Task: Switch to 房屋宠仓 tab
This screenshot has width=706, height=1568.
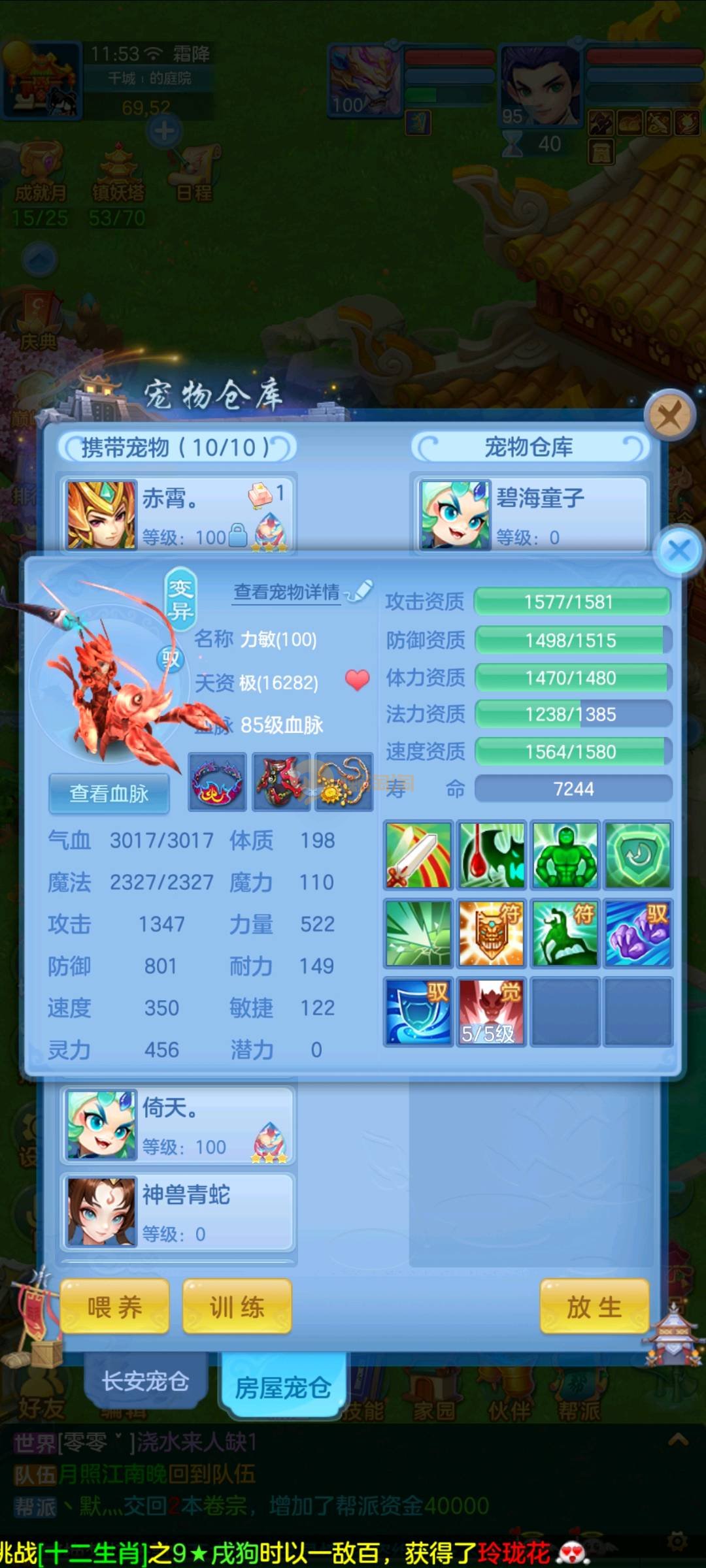Action: (x=282, y=1387)
